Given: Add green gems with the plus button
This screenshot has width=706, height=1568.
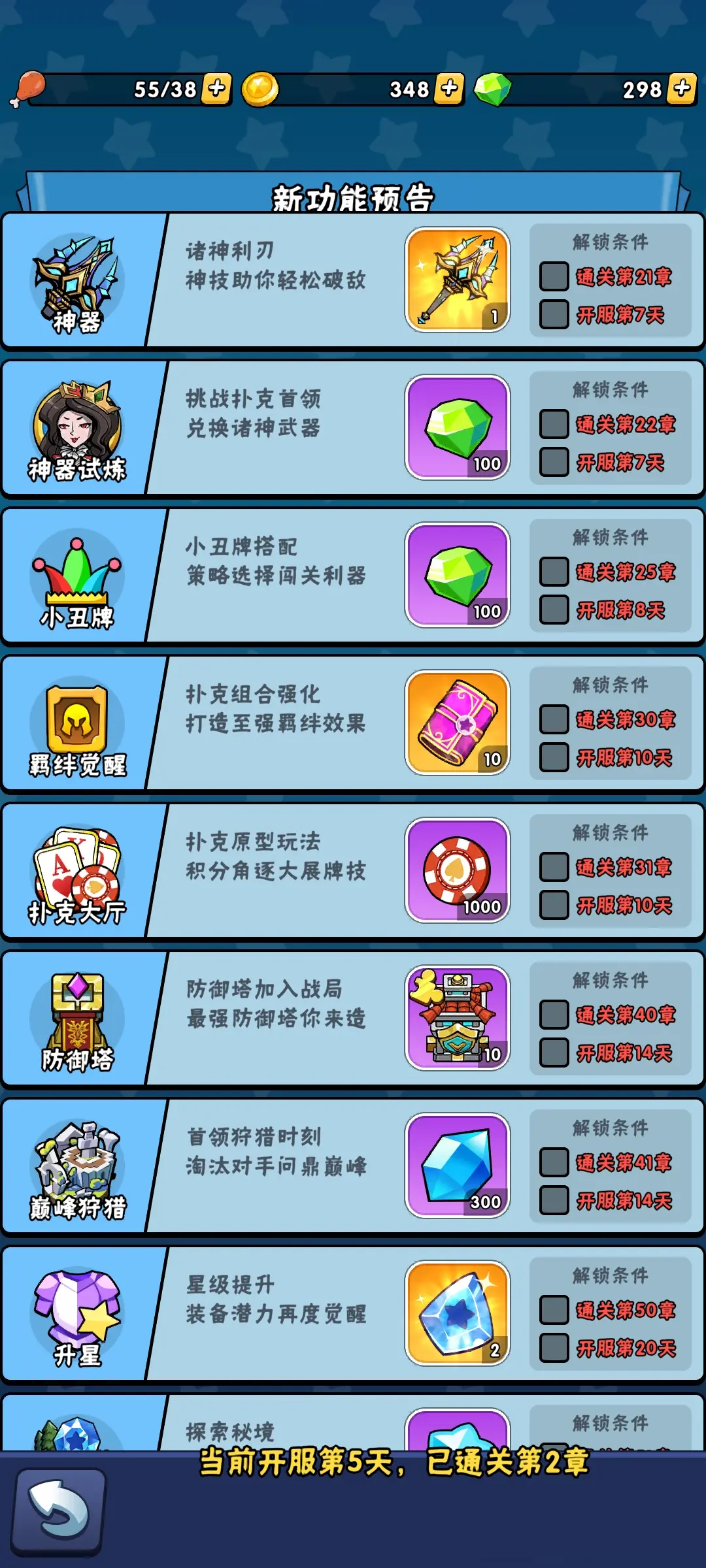Looking at the screenshot, I should tap(682, 88).
